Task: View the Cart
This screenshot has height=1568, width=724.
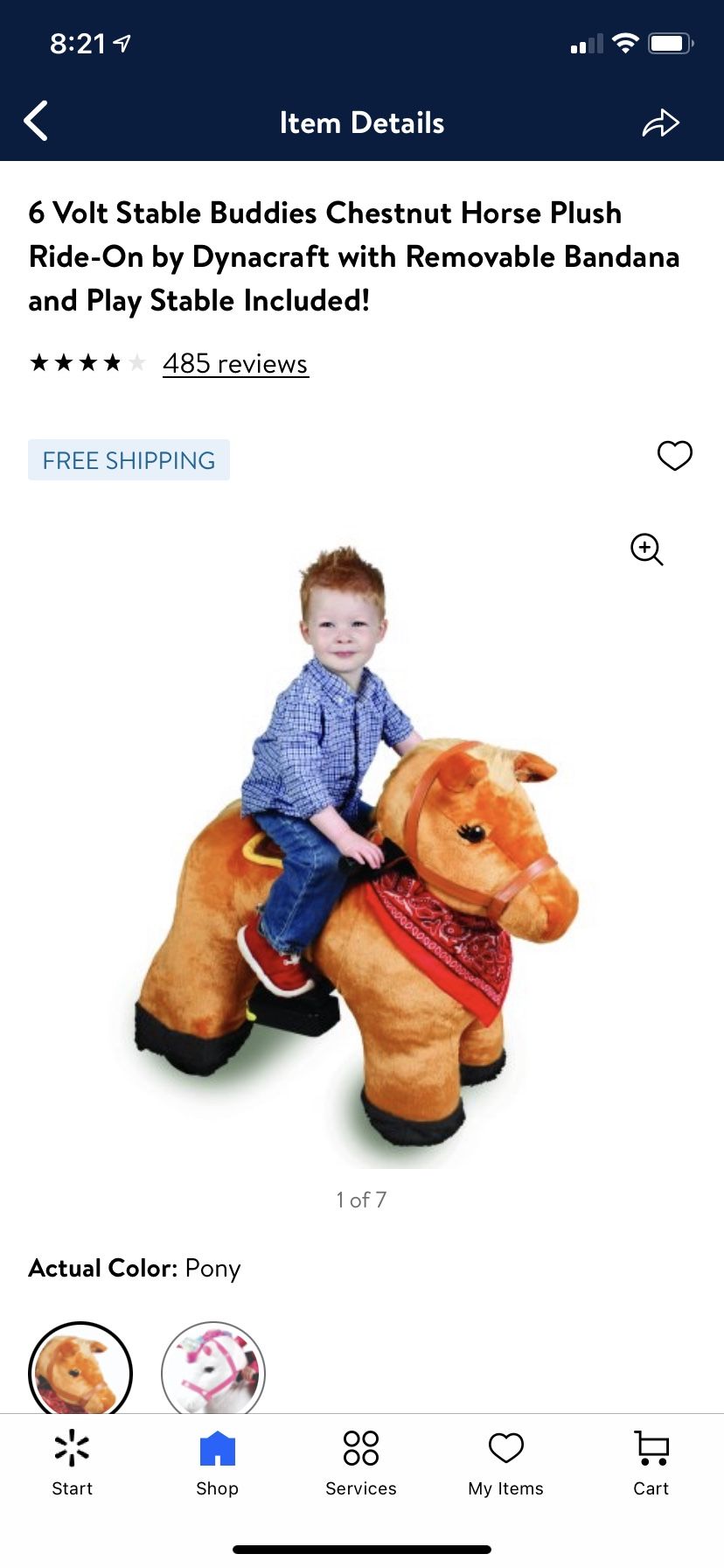Action: (x=651, y=1464)
